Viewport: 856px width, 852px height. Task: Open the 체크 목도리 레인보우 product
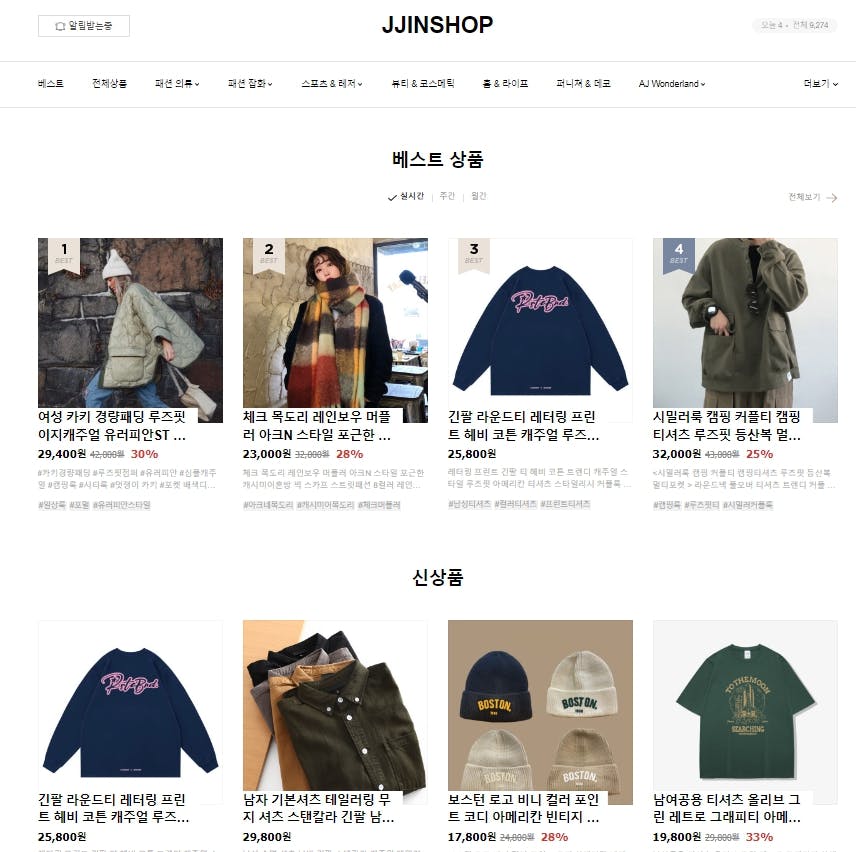(335, 330)
